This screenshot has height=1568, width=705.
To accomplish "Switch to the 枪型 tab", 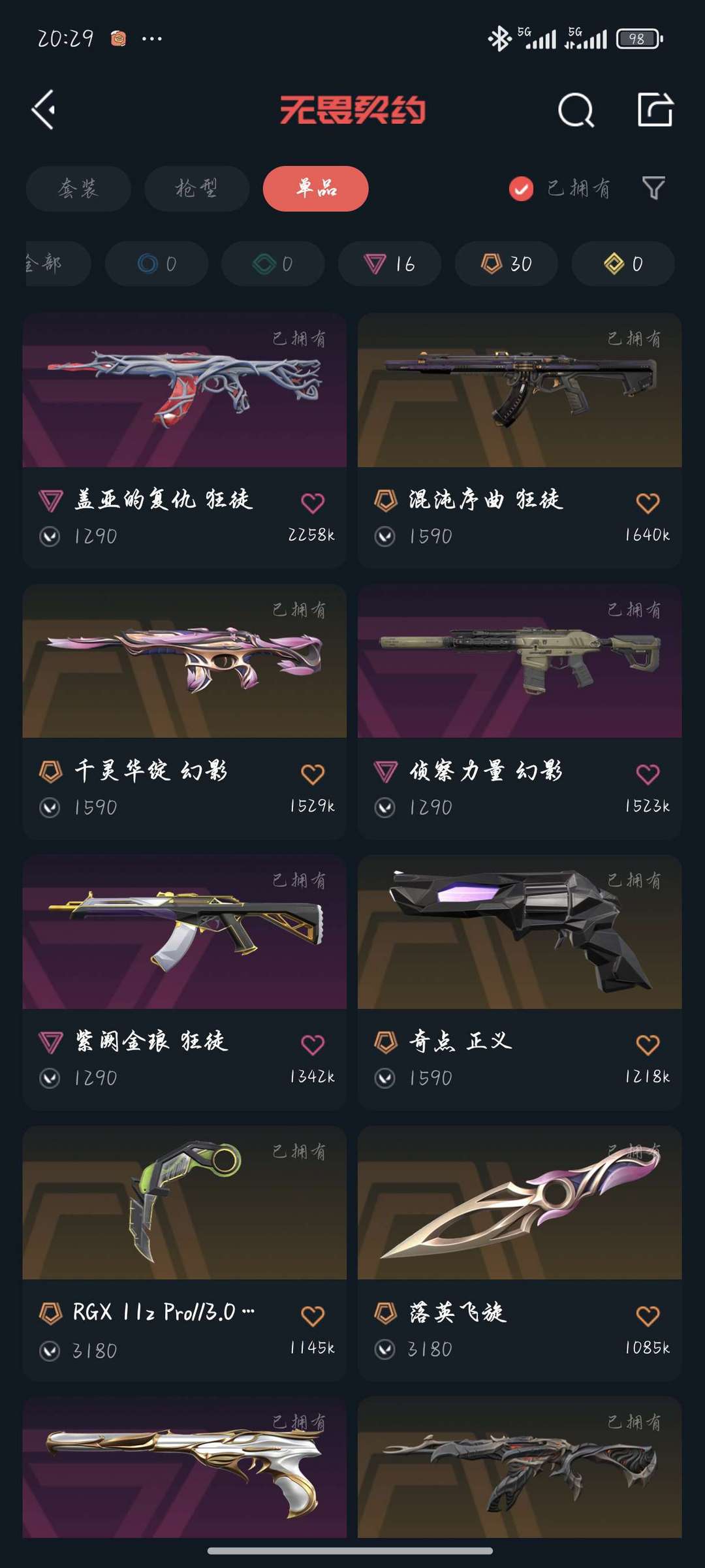I will point(196,188).
